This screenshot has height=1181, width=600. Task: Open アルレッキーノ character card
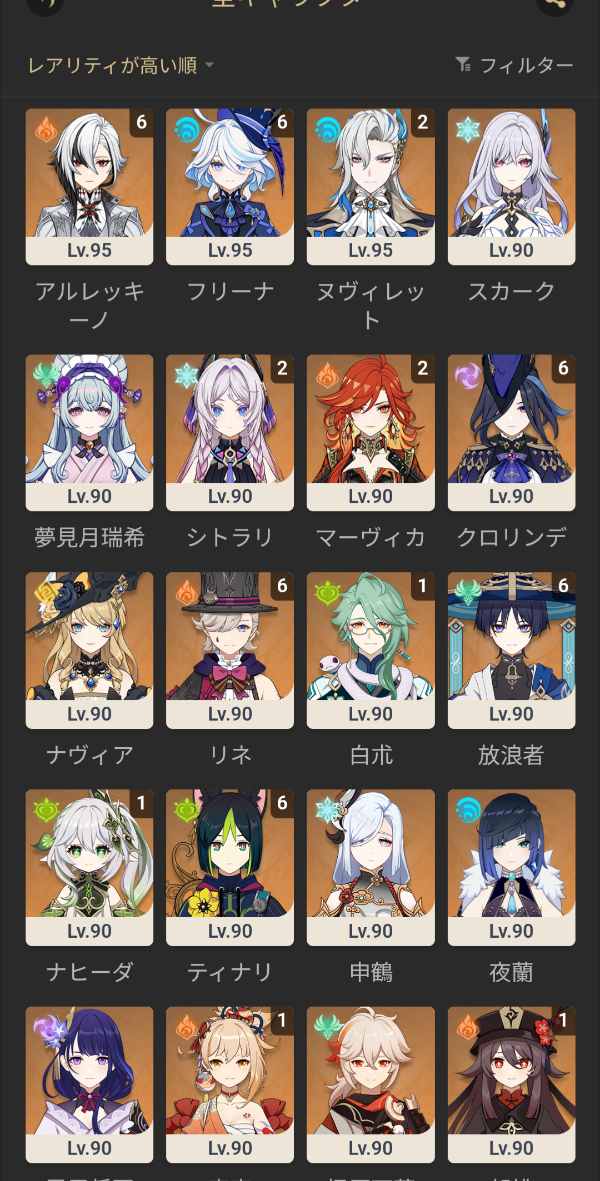89,186
